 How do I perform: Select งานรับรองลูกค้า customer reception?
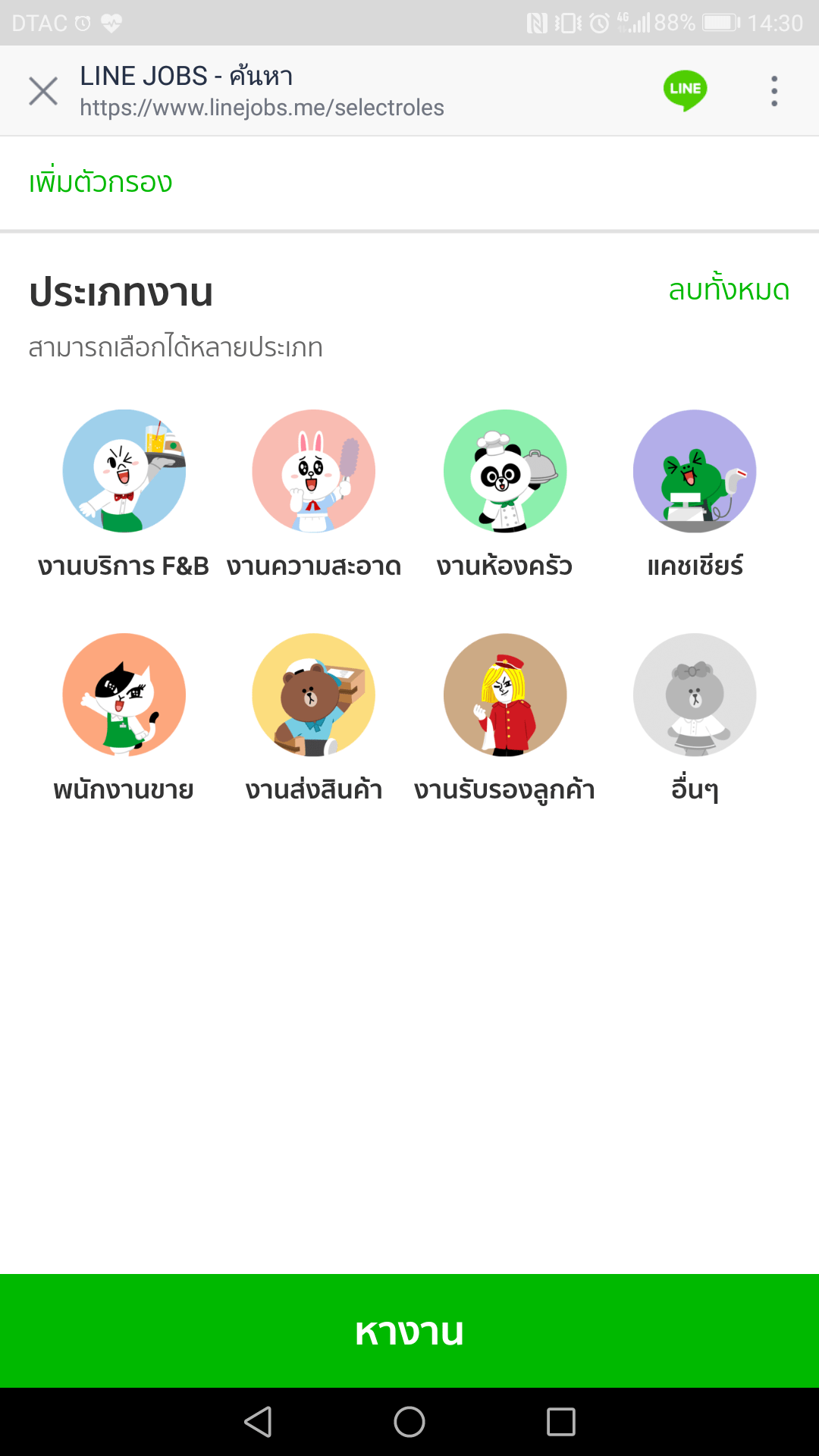point(505,695)
